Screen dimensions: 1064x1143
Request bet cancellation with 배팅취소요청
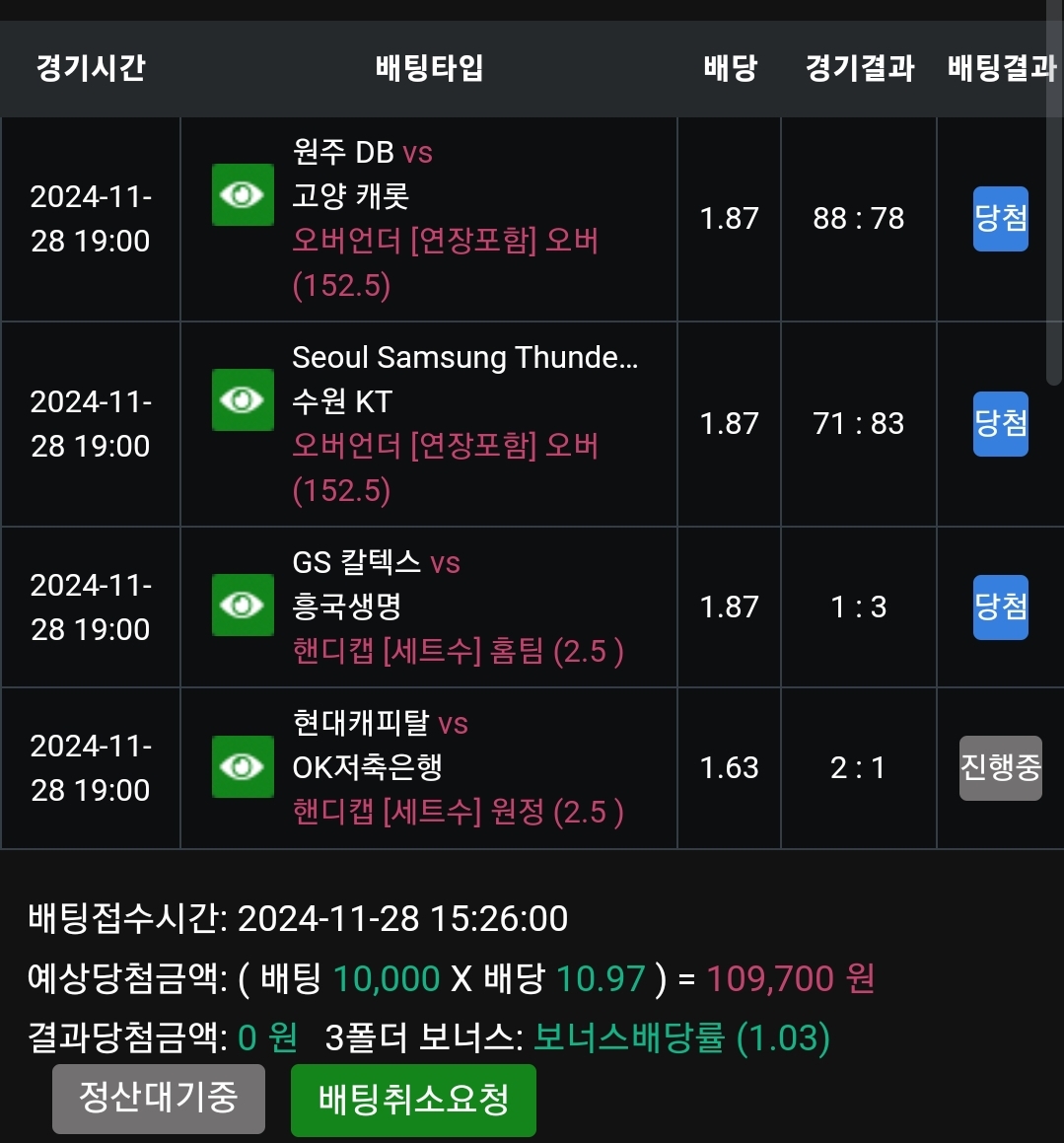413,1100
